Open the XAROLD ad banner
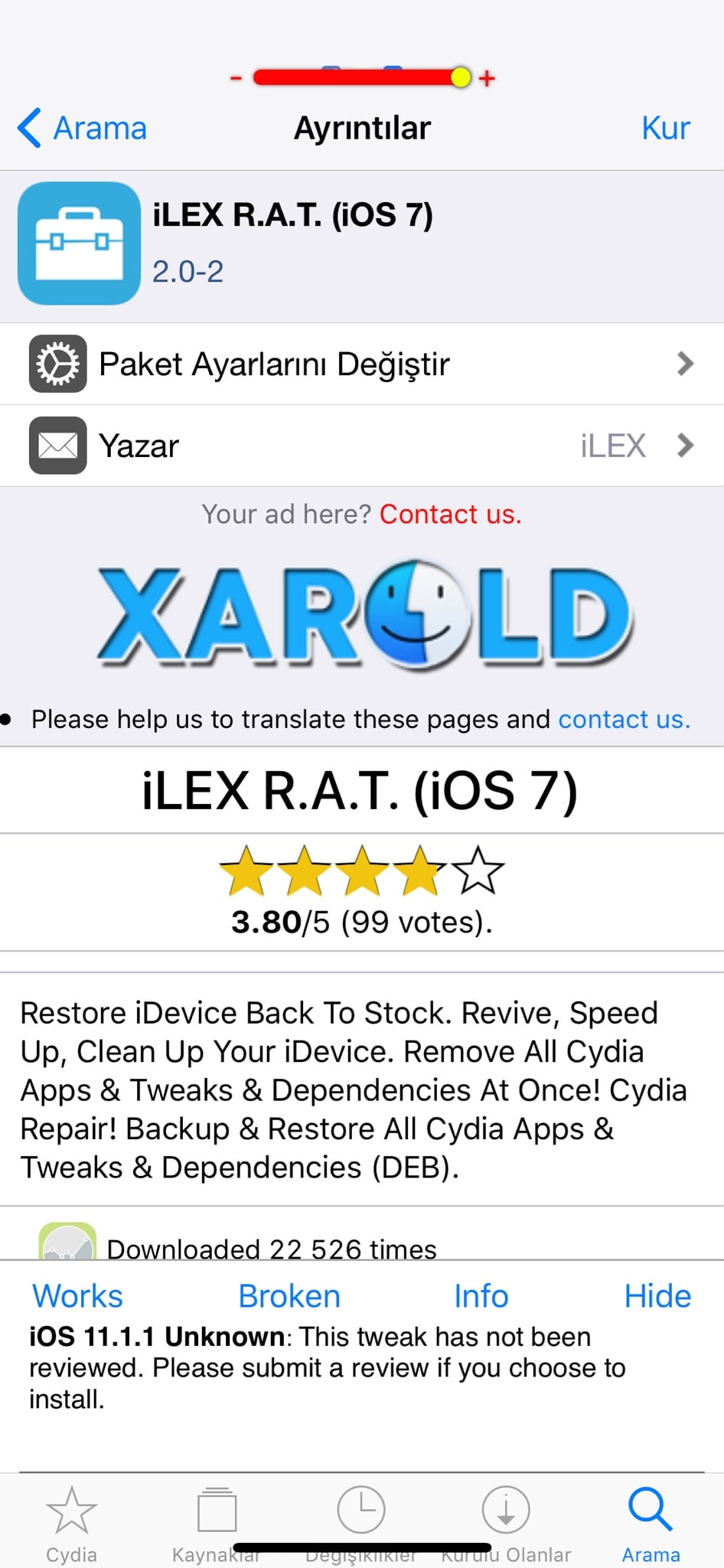The width and height of the screenshot is (724, 1568). click(363, 616)
